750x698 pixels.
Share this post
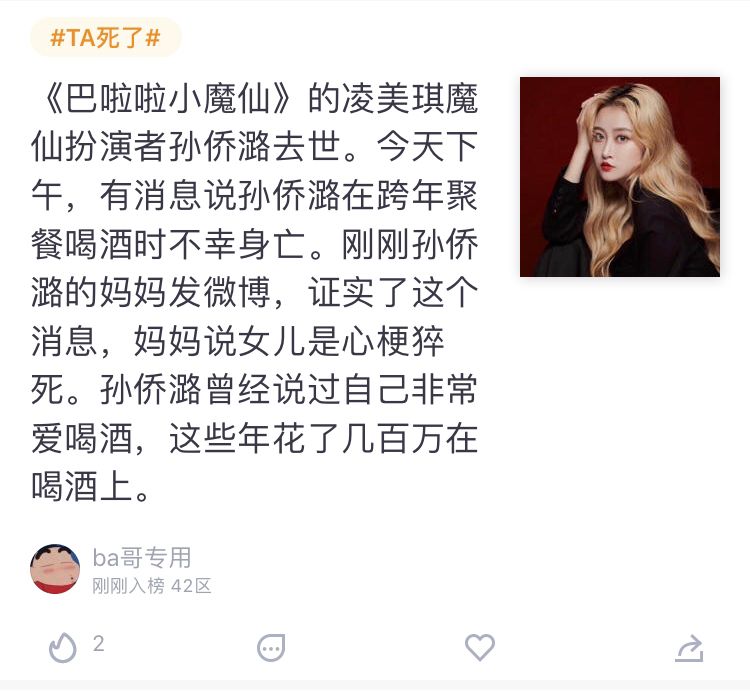point(689,649)
